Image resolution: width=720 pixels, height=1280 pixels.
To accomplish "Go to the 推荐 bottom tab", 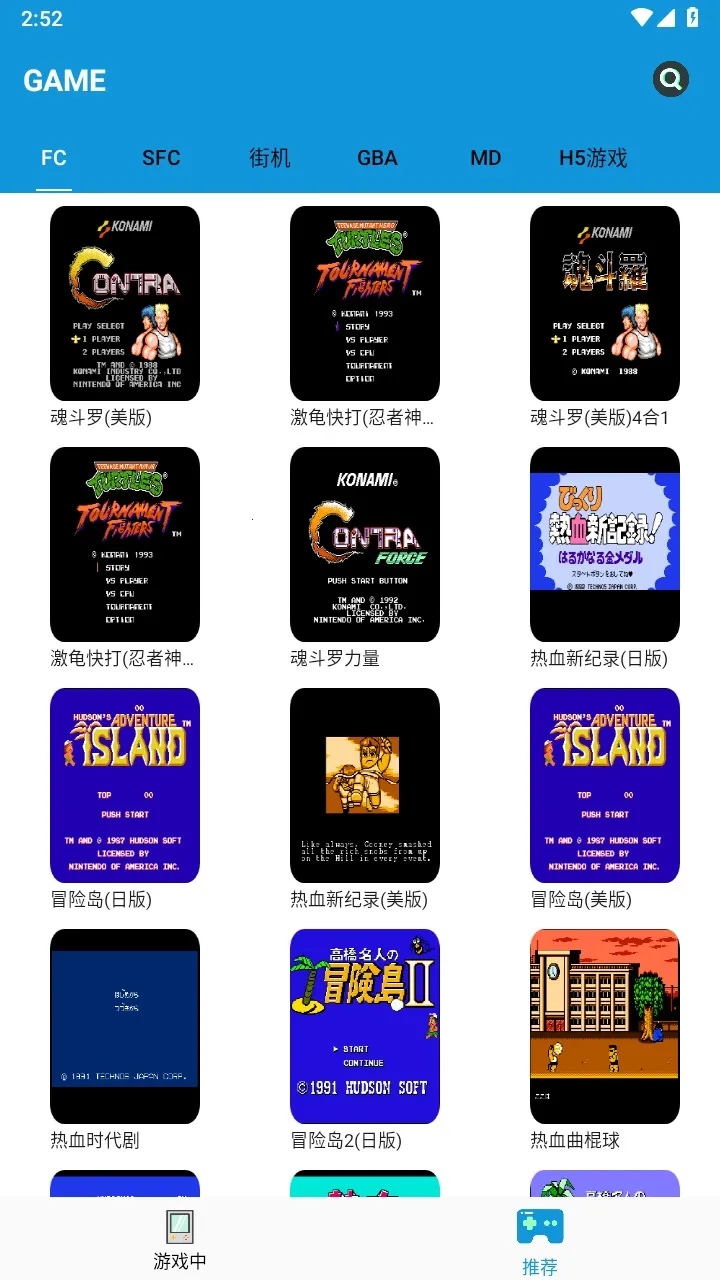I will tap(540, 1240).
